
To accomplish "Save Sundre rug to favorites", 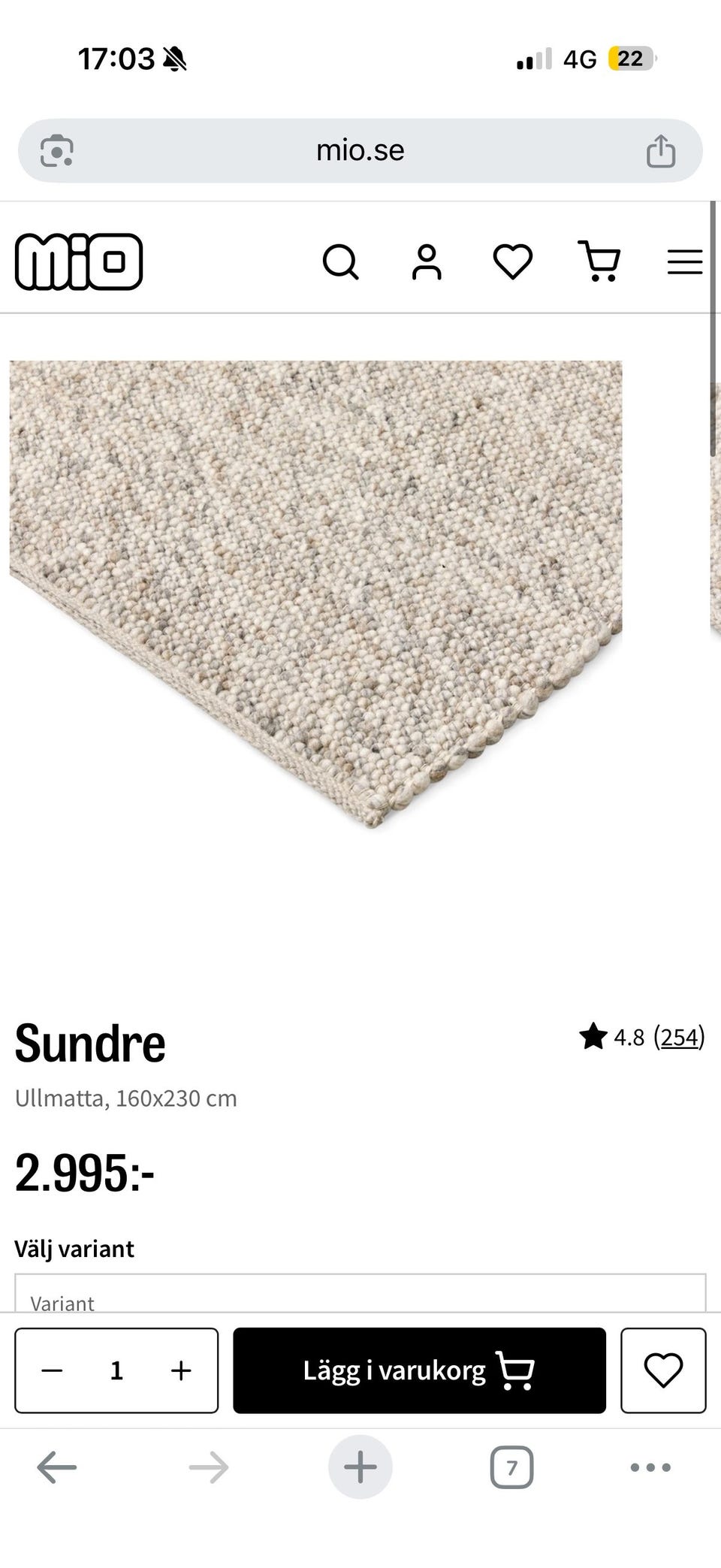I will 663,1370.
